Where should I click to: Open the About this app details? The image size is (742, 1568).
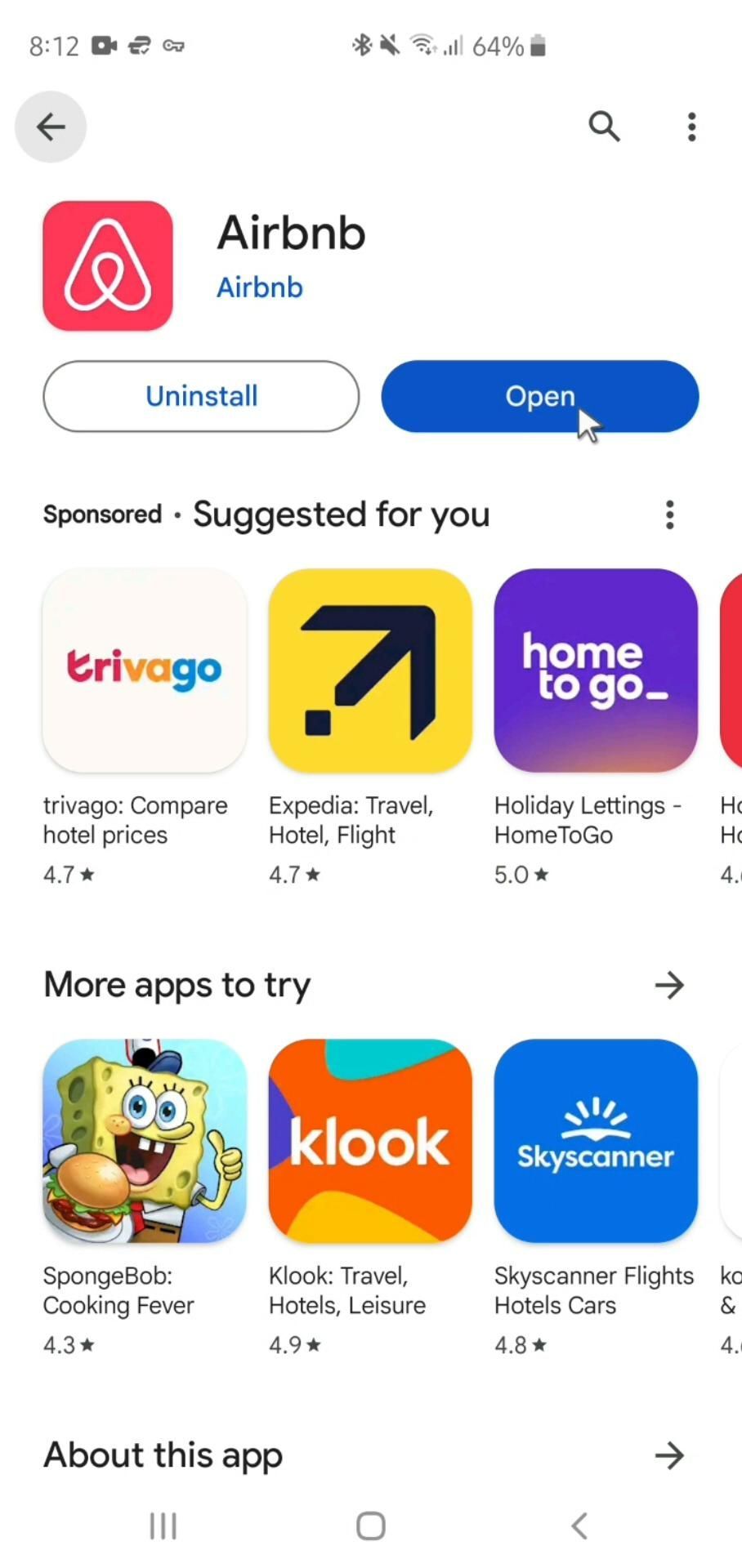click(x=668, y=1455)
